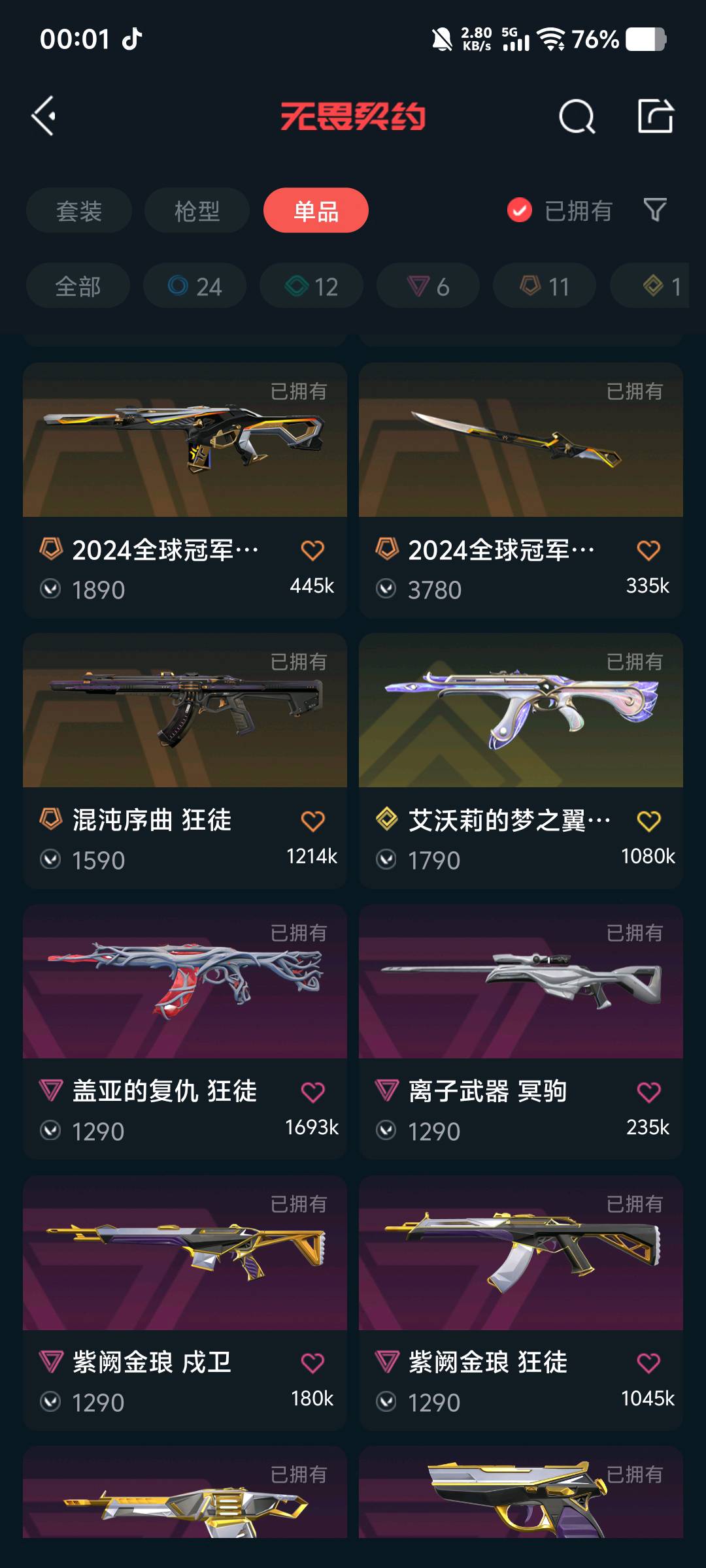Open the funnel filter options
Viewport: 706px width, 1568px height.
point(654,210)
